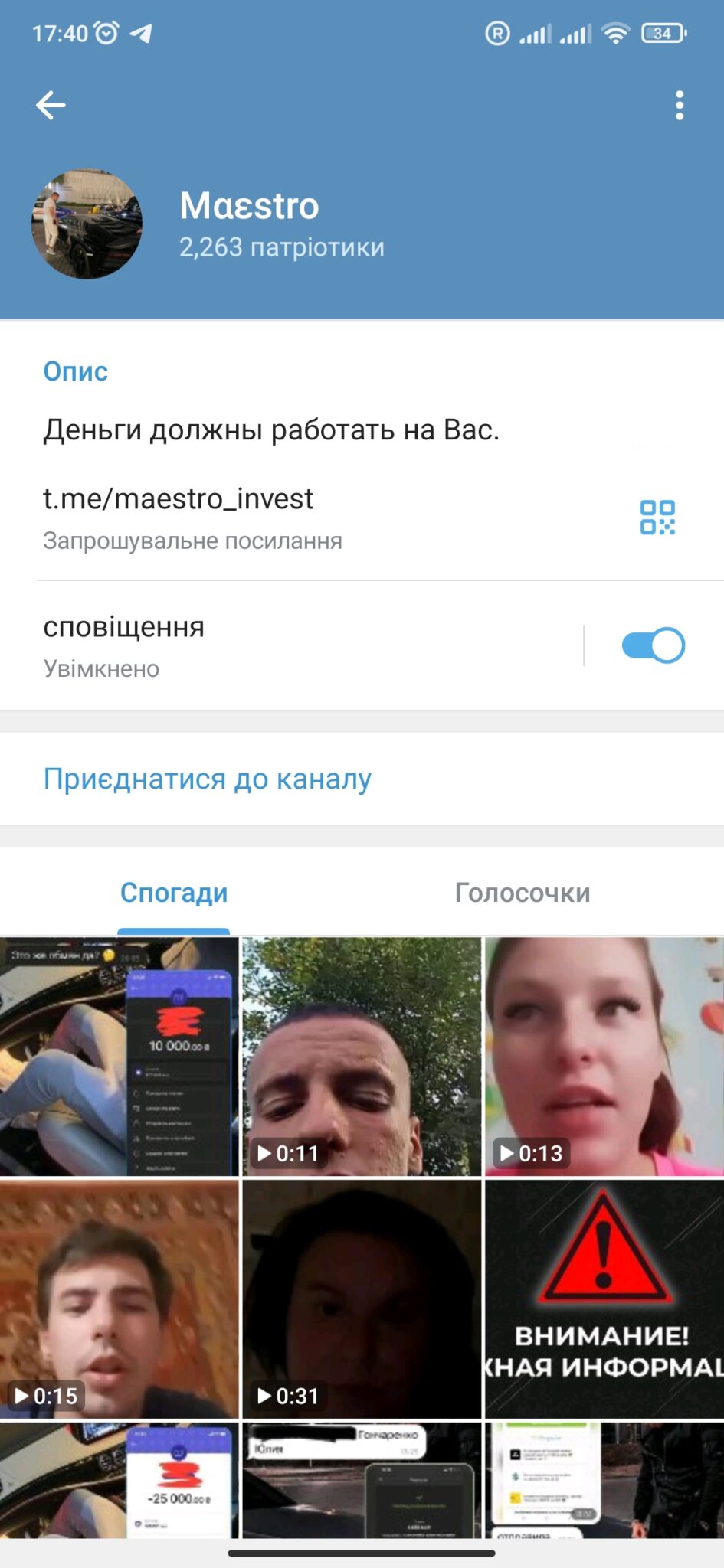
Task: Play the 0:11 video tile
Action: pos(362,1057)
